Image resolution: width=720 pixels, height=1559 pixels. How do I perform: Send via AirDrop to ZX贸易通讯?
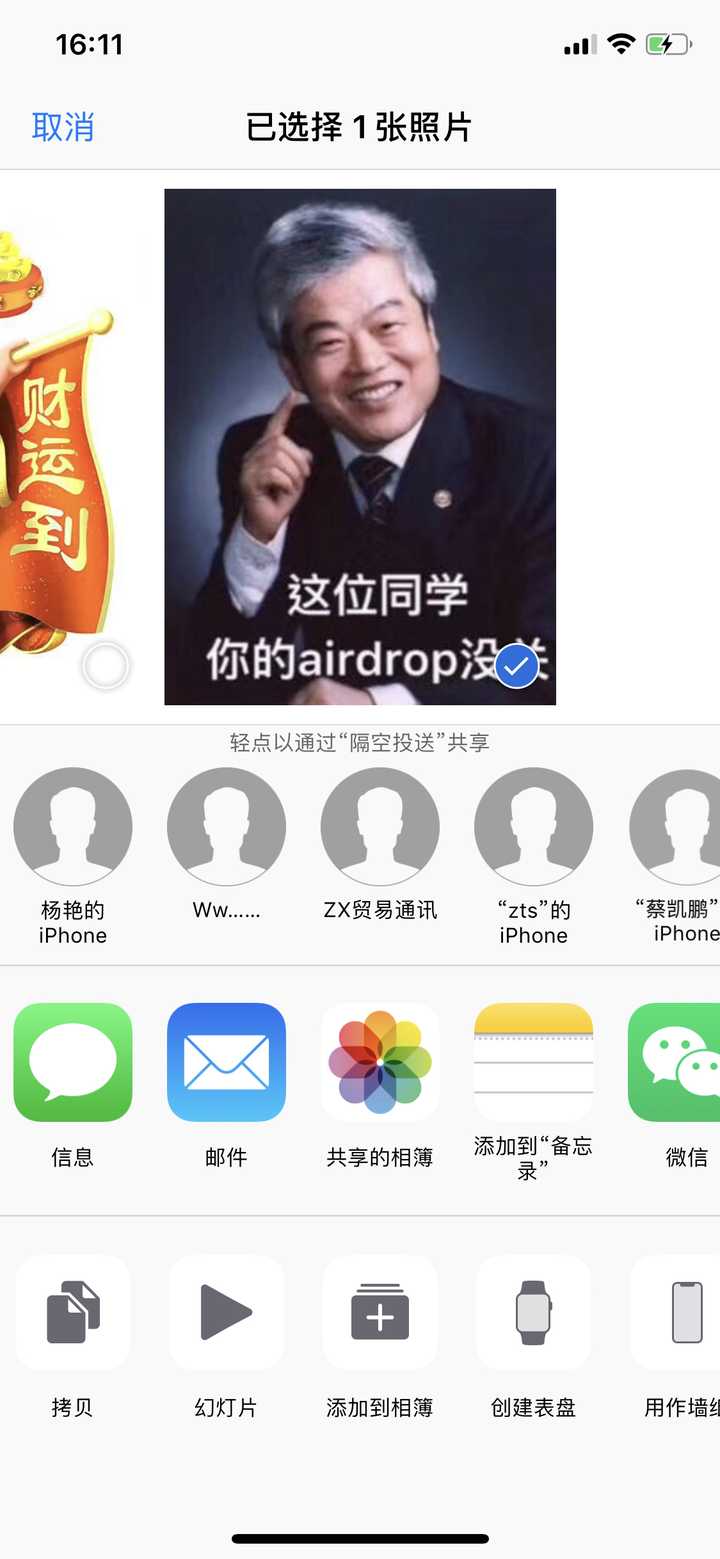tap(380, 827)
